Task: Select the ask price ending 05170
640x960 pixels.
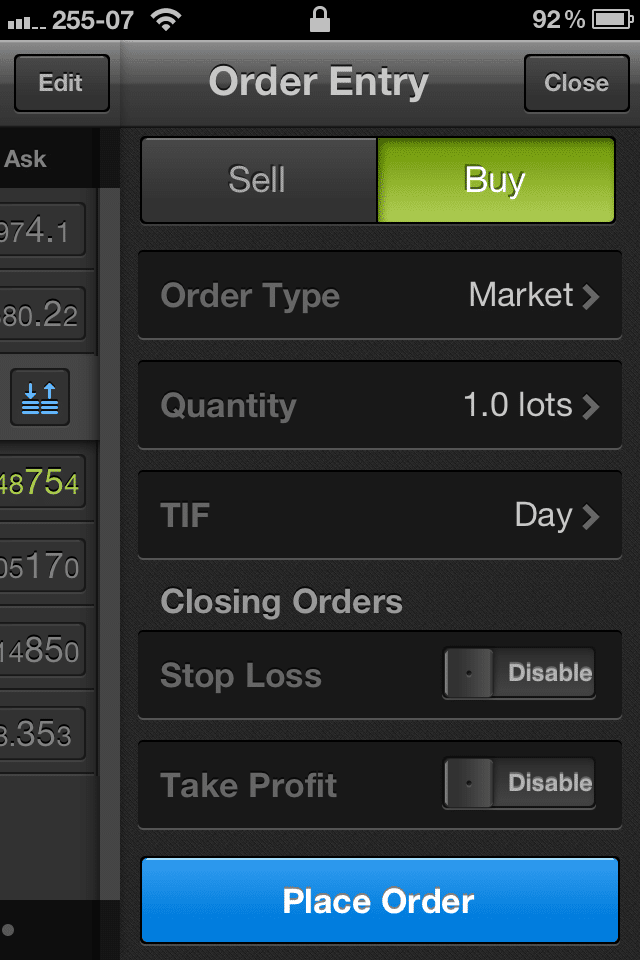Action: 40,568
